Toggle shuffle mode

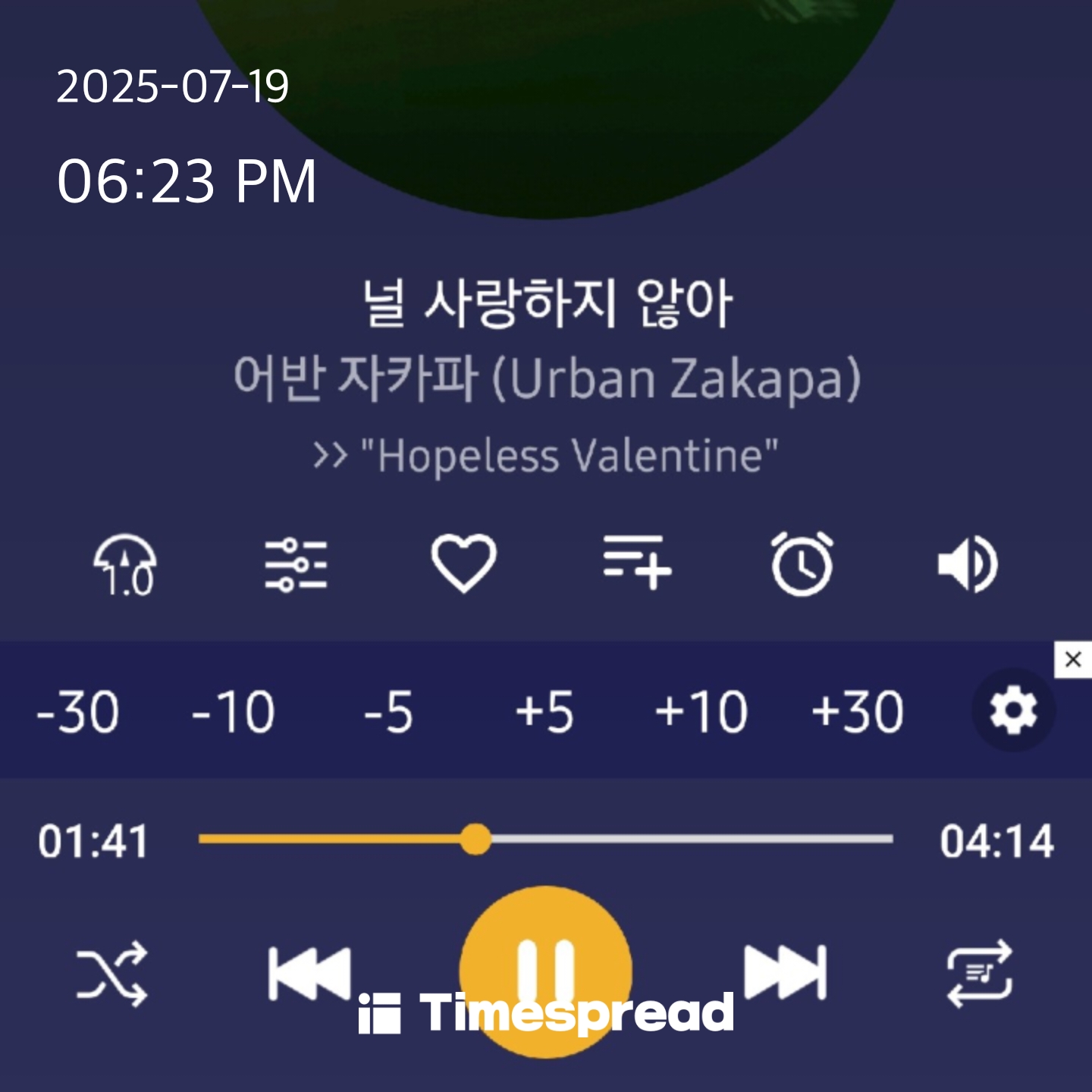point(112,974)
